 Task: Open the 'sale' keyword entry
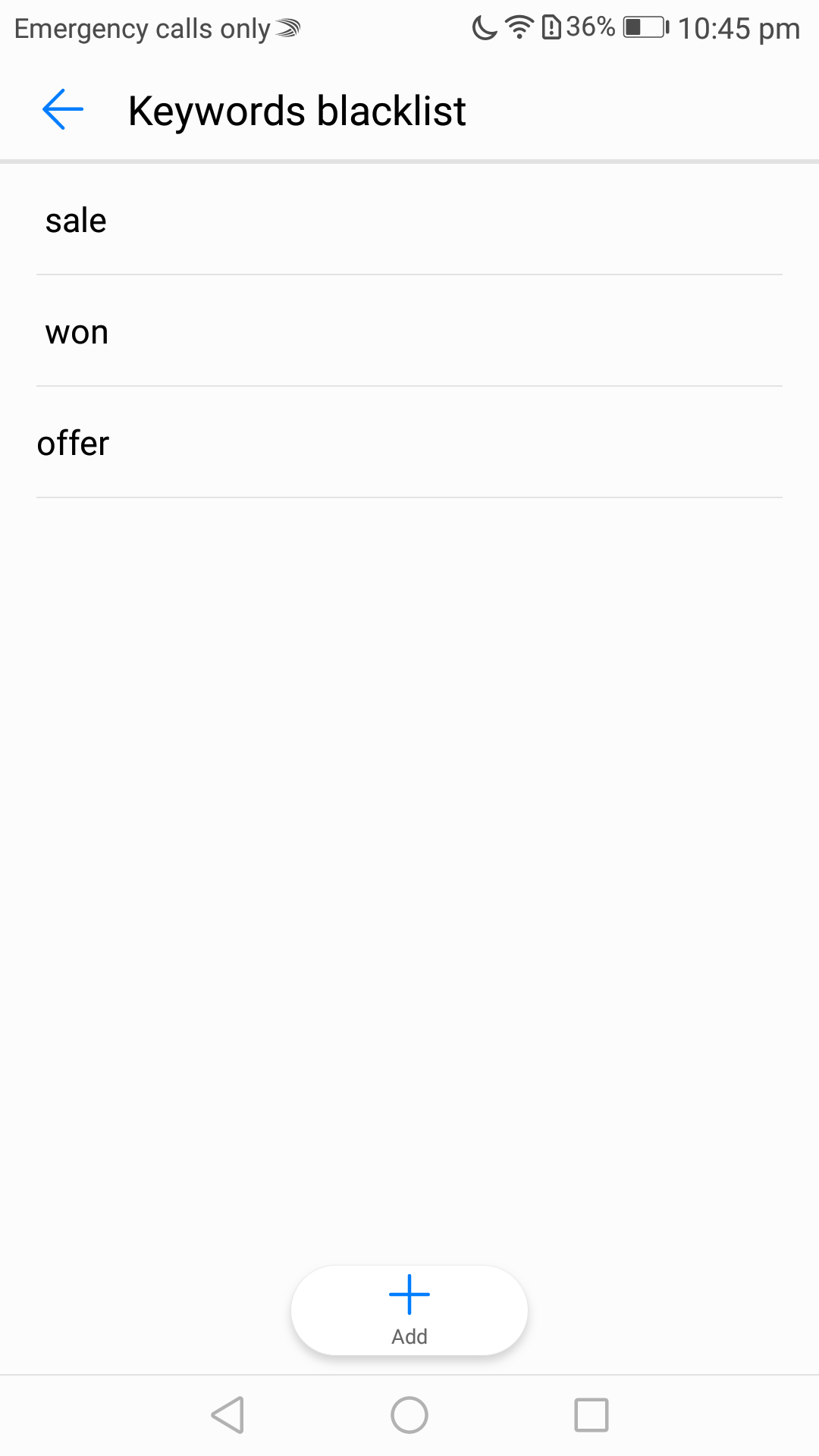click(409, 220)
